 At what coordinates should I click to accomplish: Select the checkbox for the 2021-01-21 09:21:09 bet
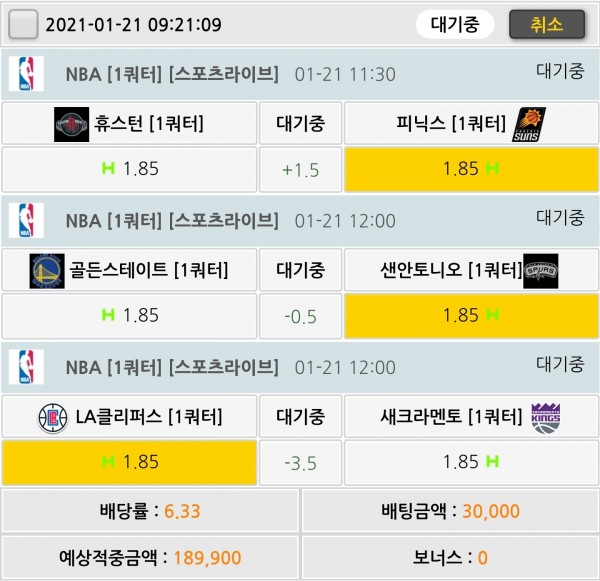point(22,24)
